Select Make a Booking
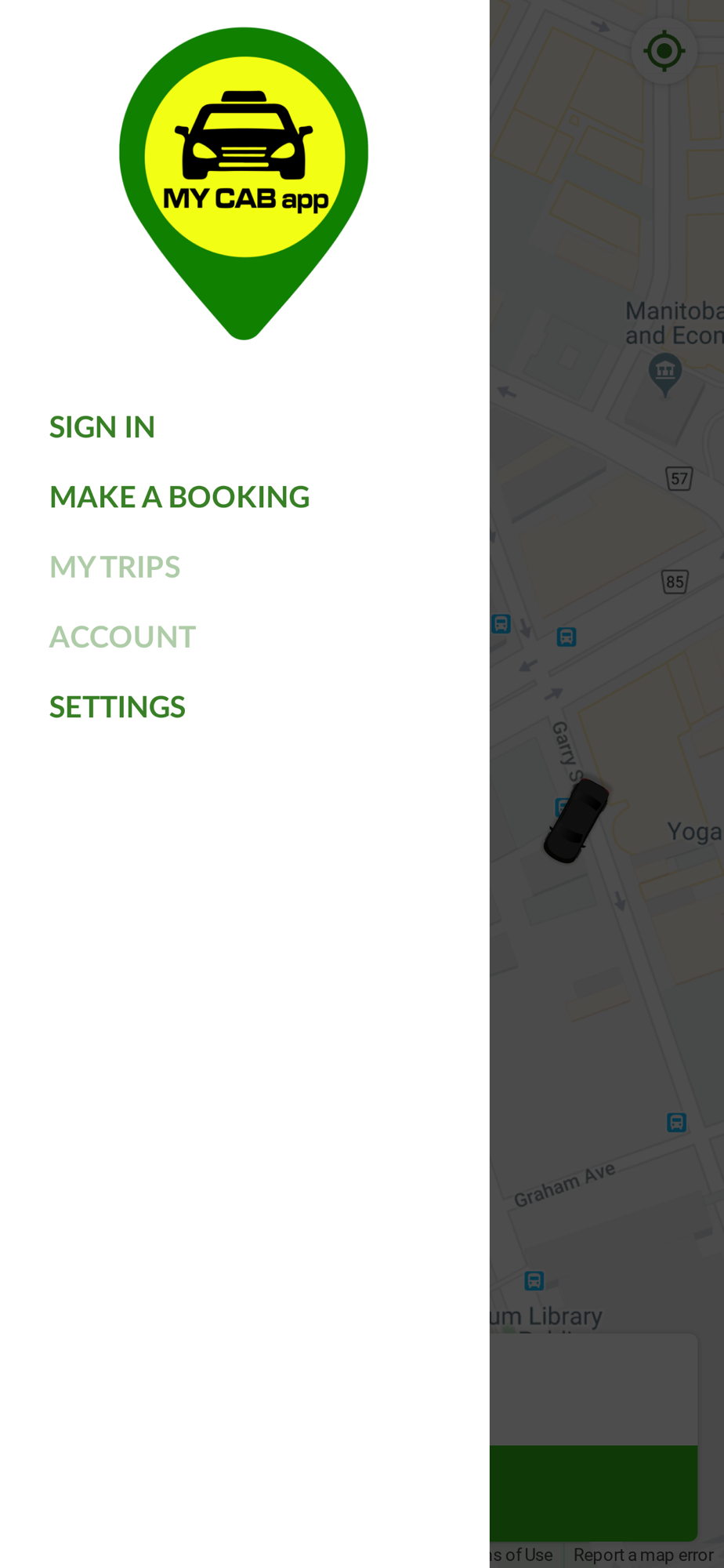The image size is (724, 1568). [179, 497]
